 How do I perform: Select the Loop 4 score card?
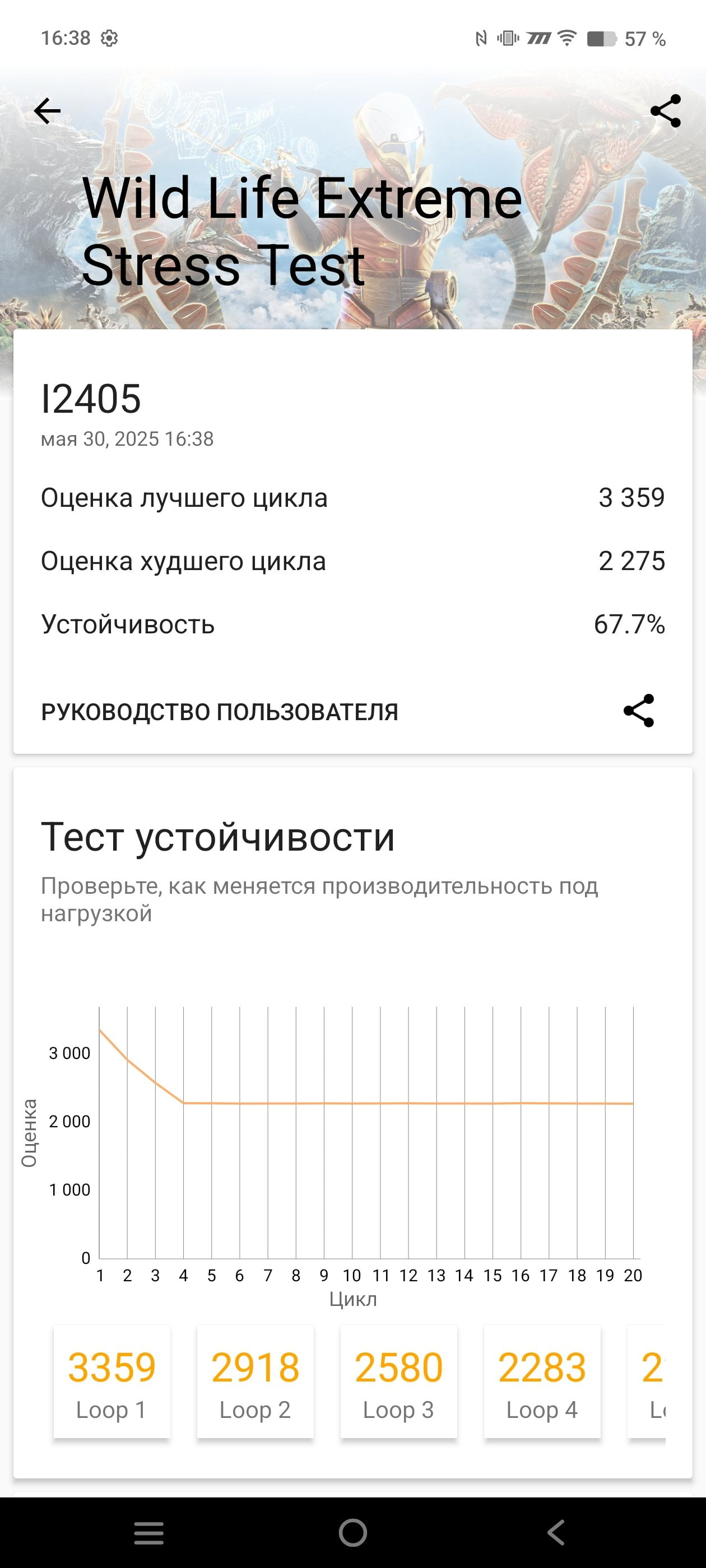coord(542,1381)
